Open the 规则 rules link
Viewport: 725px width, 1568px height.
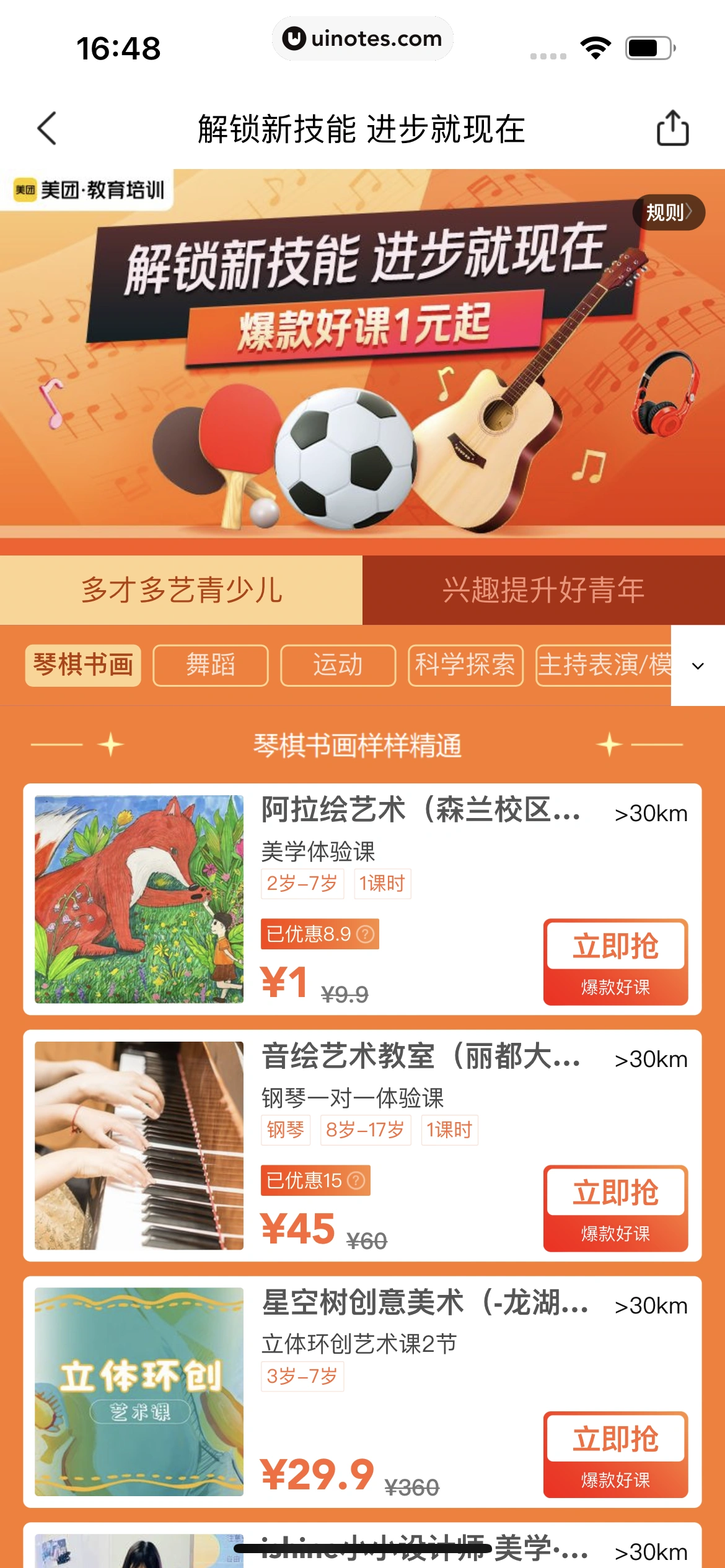(668, 212)
